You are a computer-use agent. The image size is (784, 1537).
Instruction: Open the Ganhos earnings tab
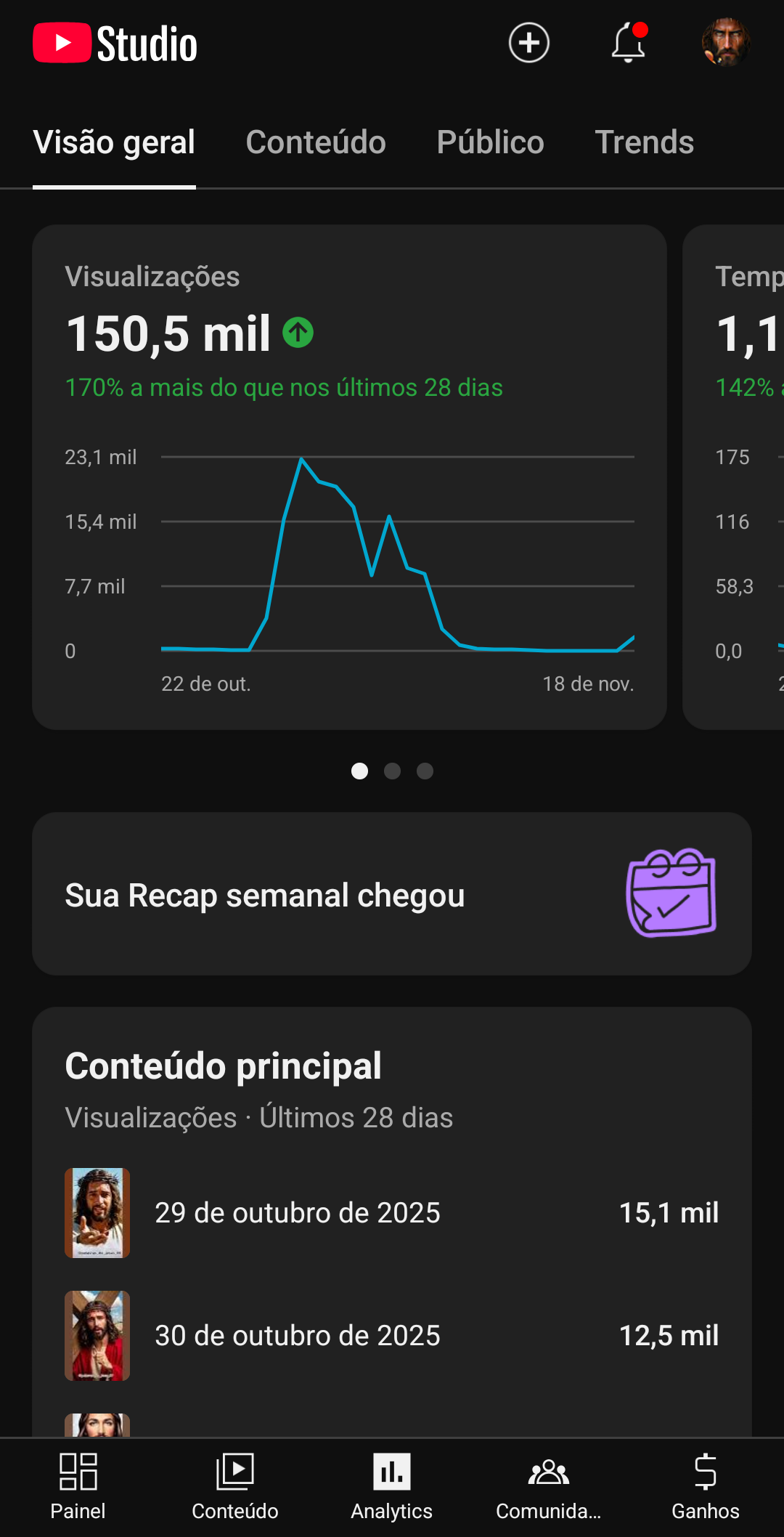pos(706,1486)
